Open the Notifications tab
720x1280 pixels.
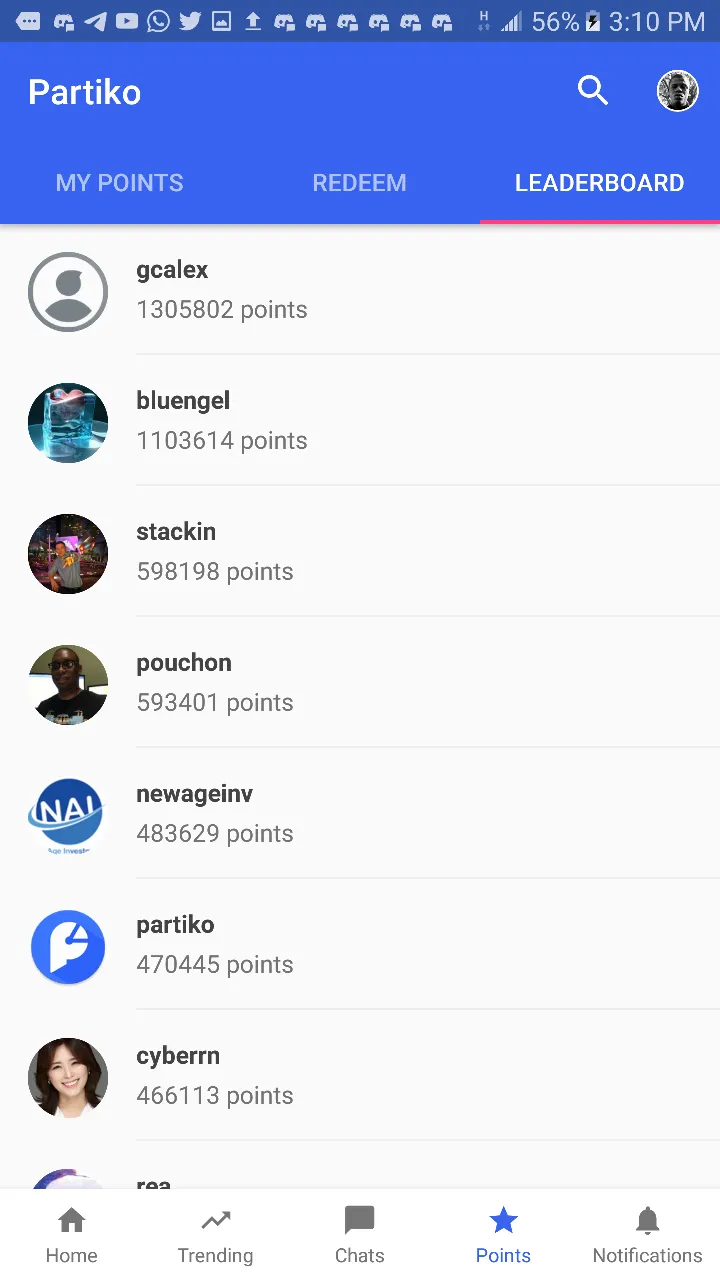click(x=648, y=1235)
